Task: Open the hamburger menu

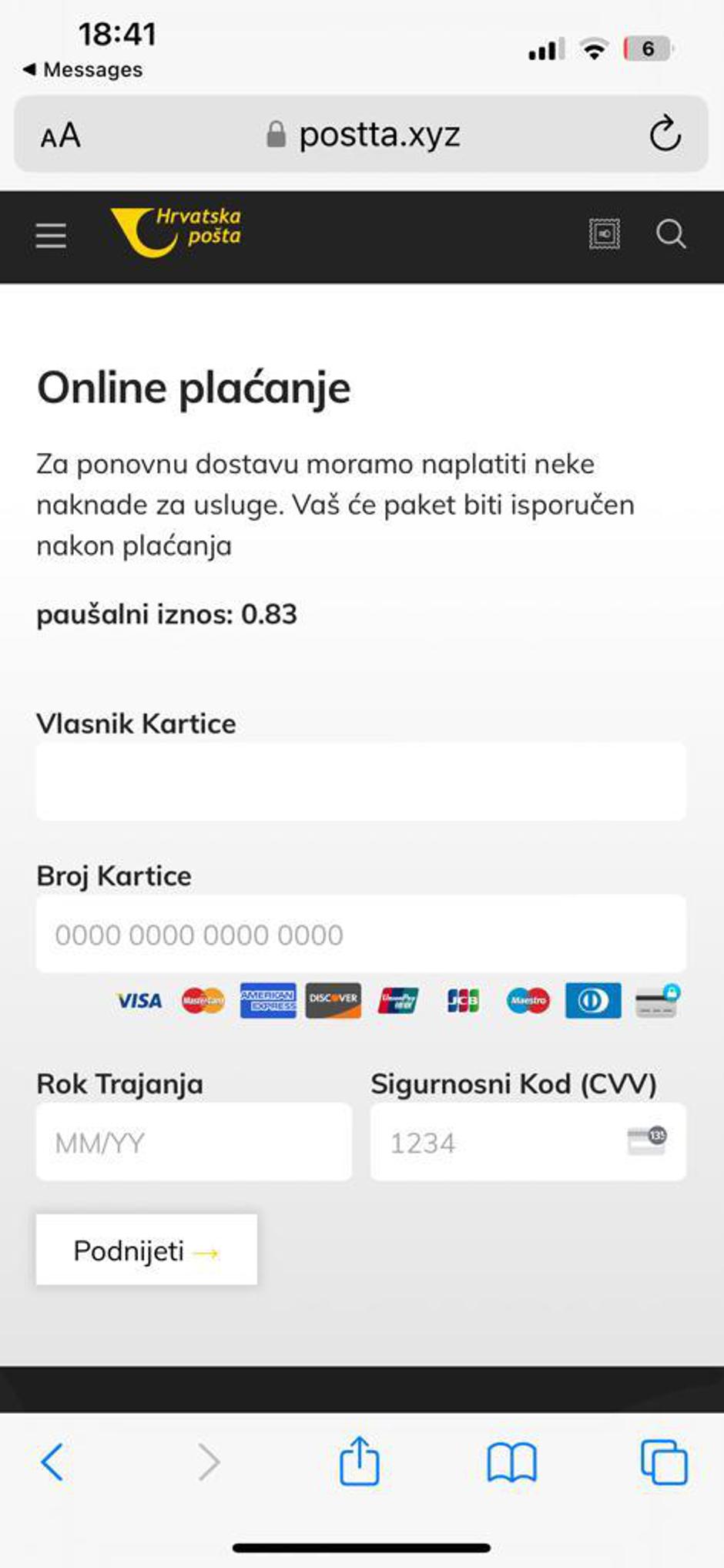Action: pos(51,235)
